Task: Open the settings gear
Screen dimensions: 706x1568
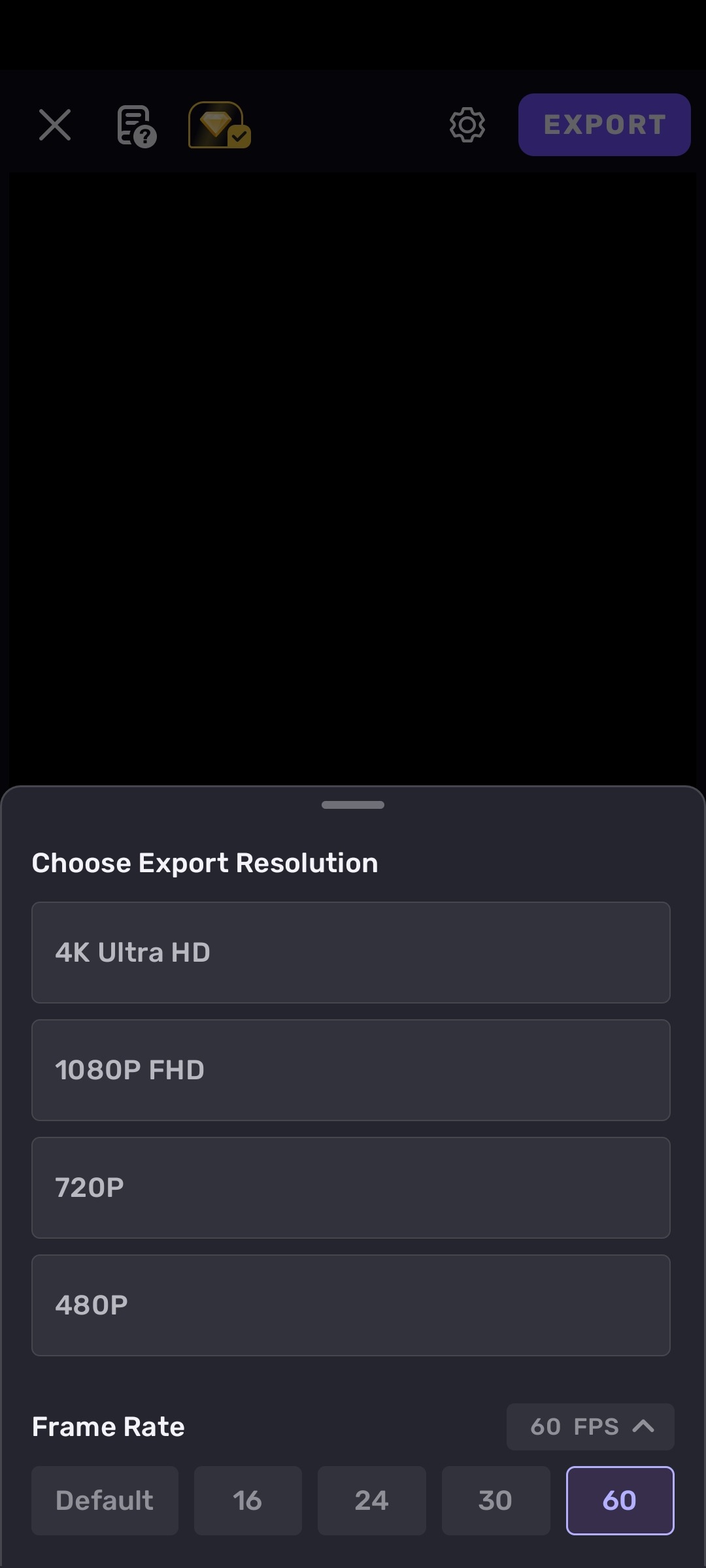Action: point(467,125)
